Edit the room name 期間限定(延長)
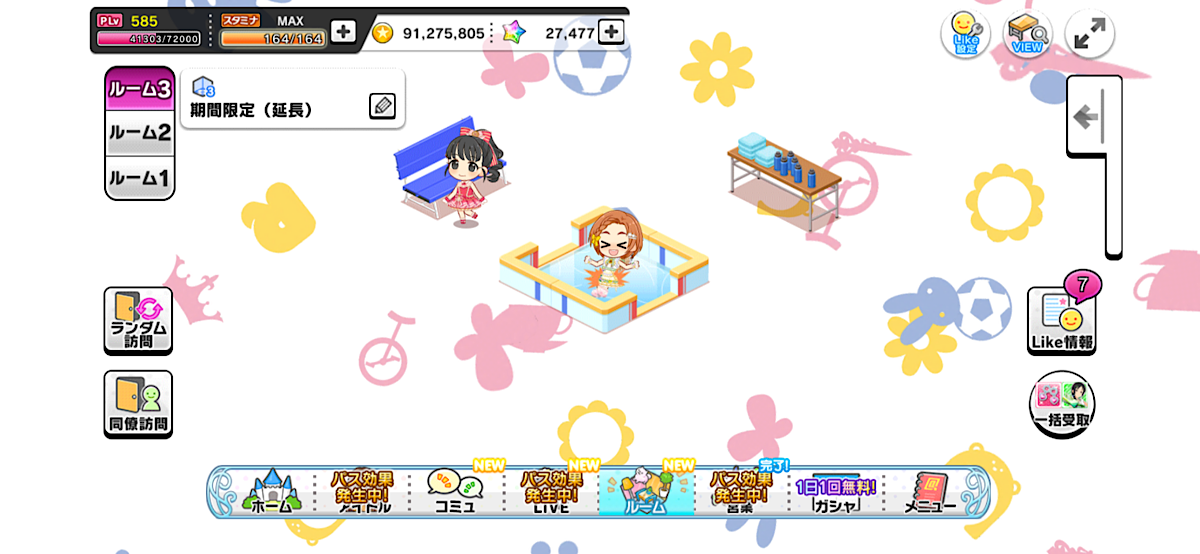The image size is (1200, 554). coord(382,105)
